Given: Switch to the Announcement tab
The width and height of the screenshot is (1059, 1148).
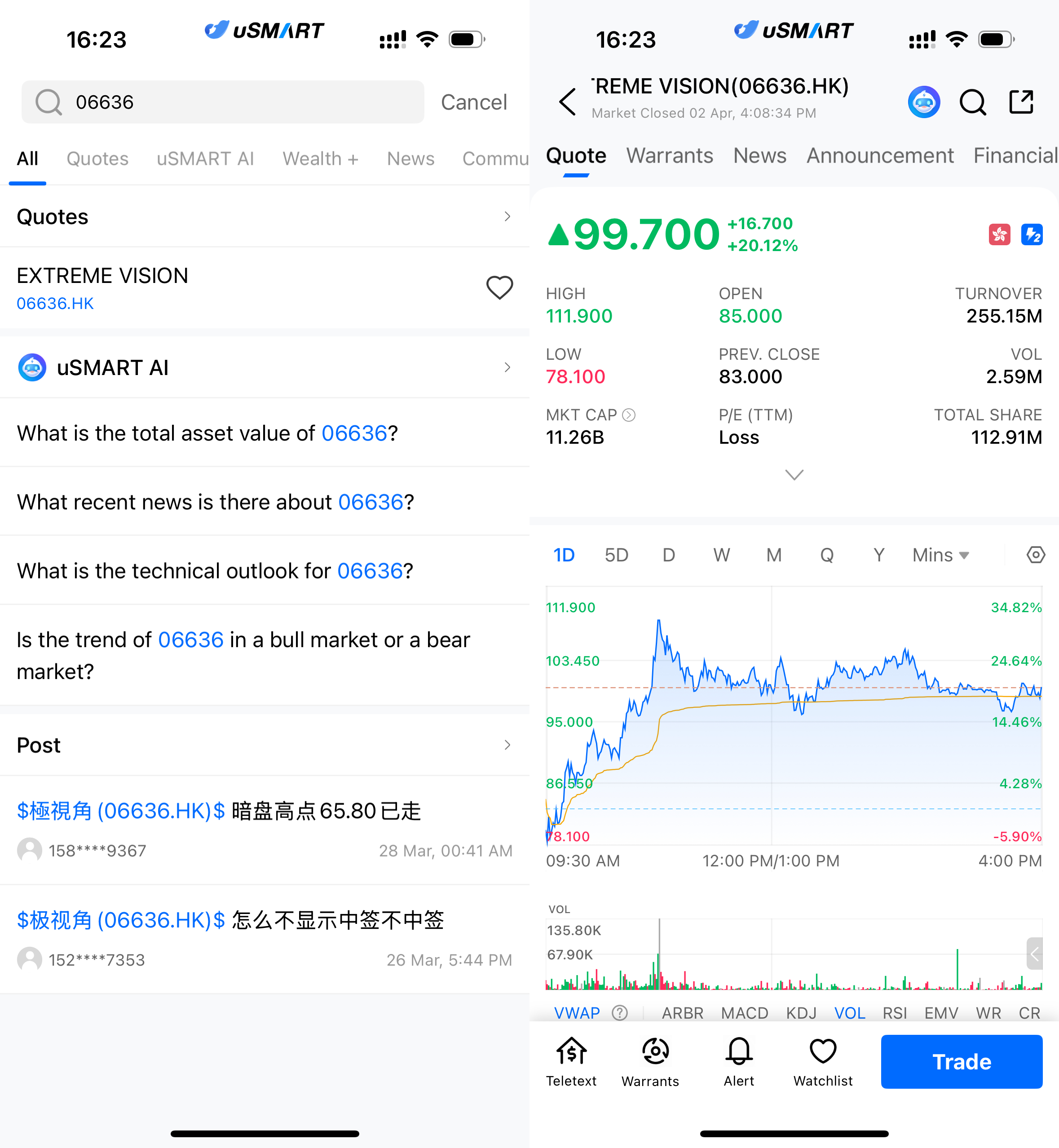Looking at the screenshot, I should [x=880, y=156].
